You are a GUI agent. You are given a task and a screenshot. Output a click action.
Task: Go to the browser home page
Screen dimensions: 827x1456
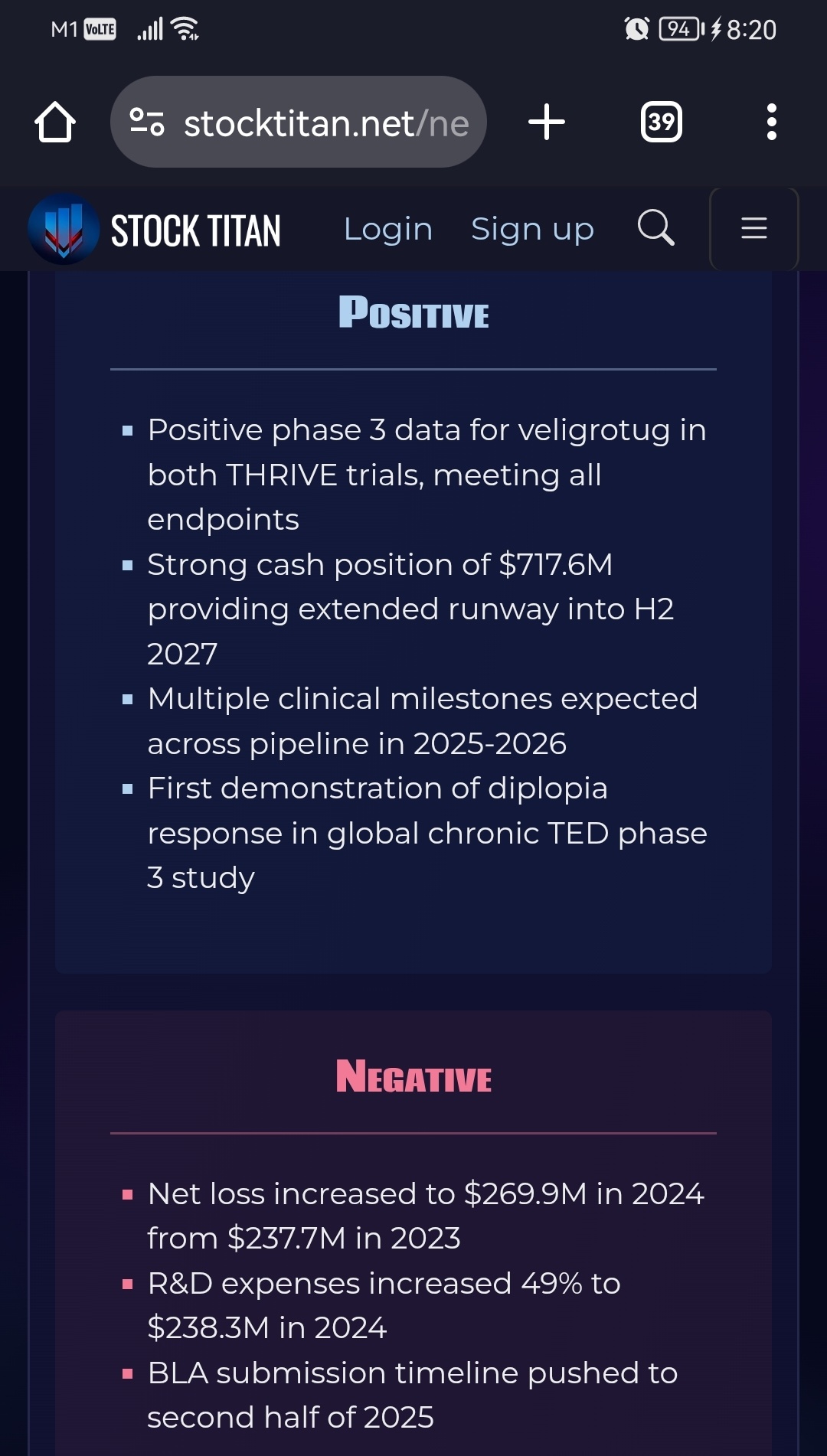pyautogui.click(x=55, y=122)
